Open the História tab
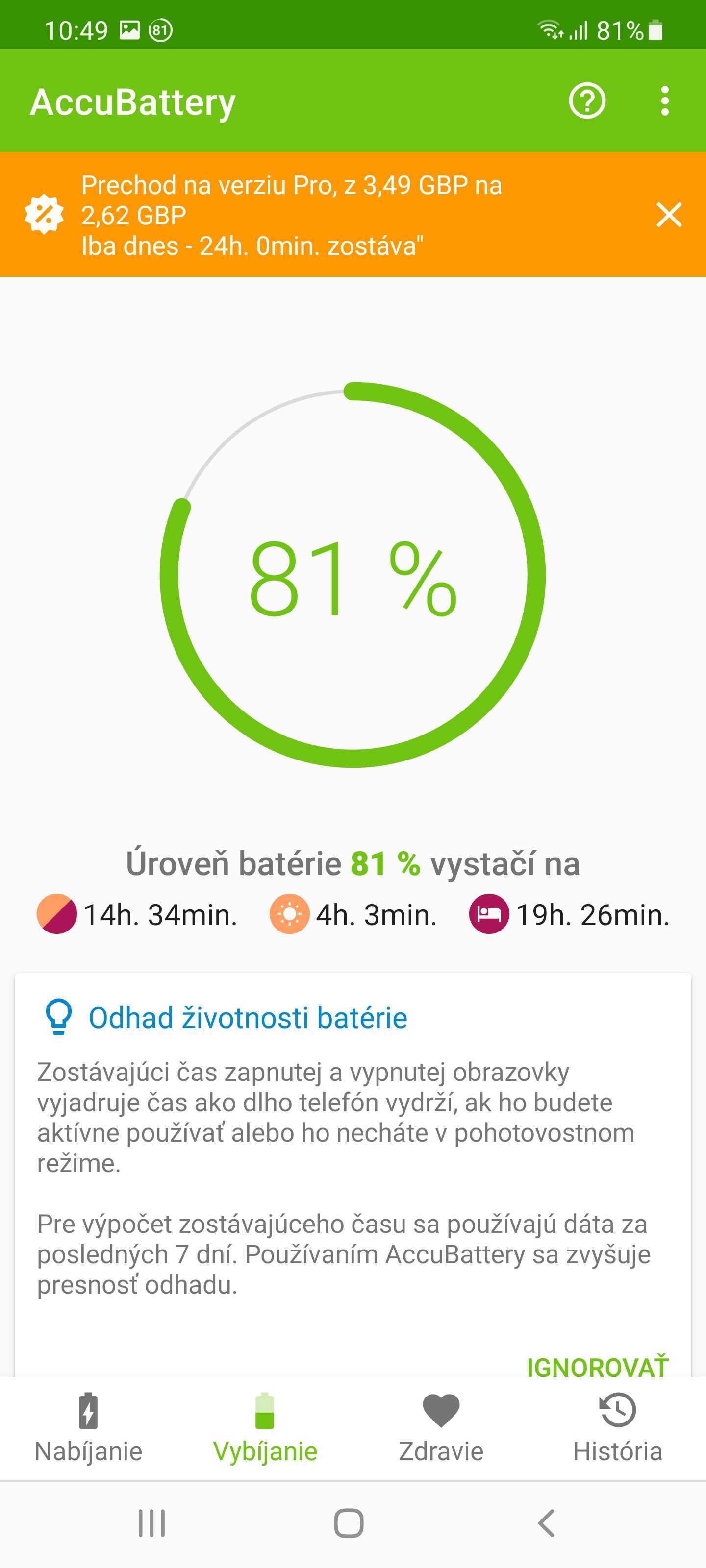 (617, 1427)
